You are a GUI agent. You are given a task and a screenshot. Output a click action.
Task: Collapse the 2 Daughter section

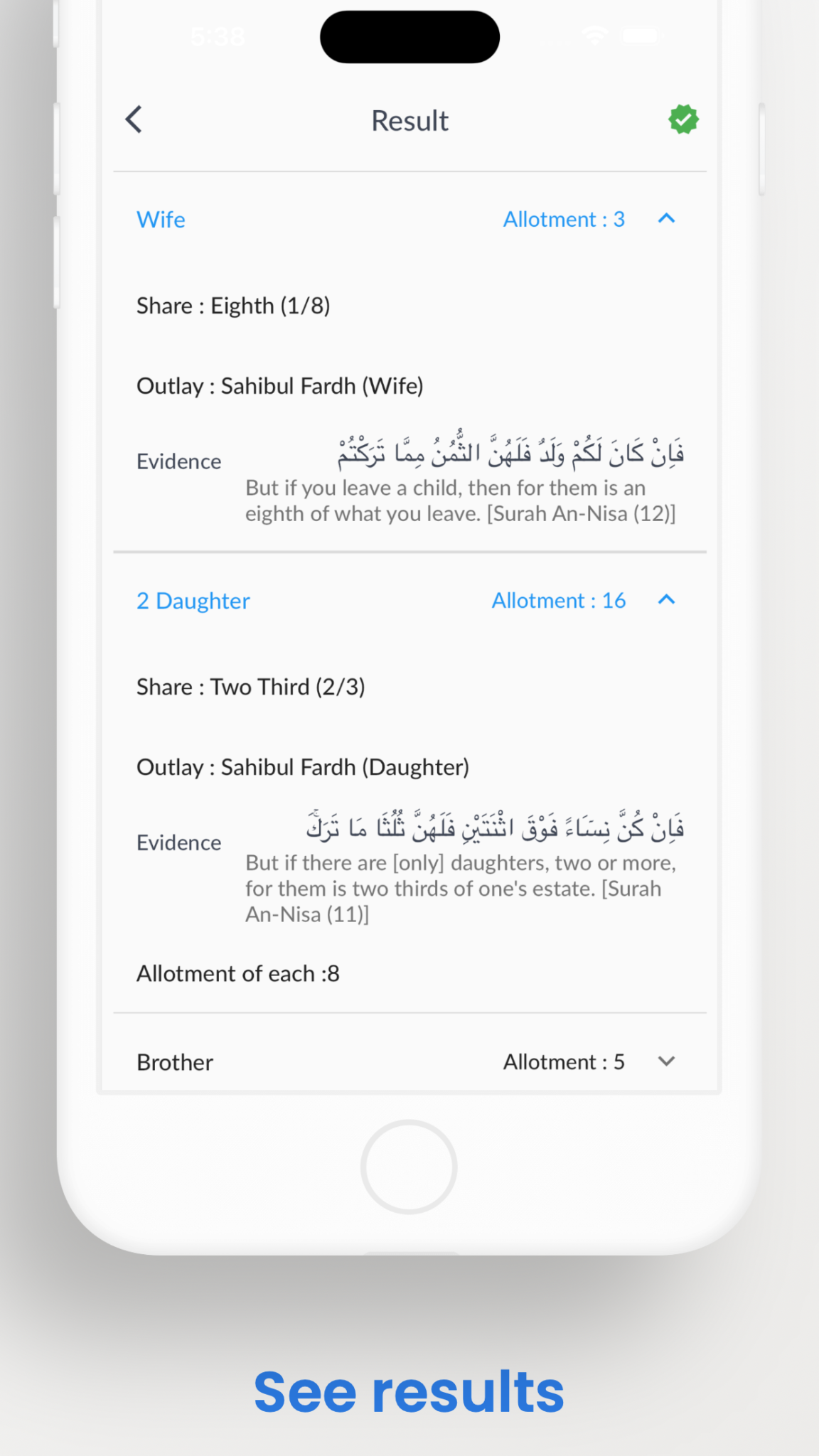point(666,600)
